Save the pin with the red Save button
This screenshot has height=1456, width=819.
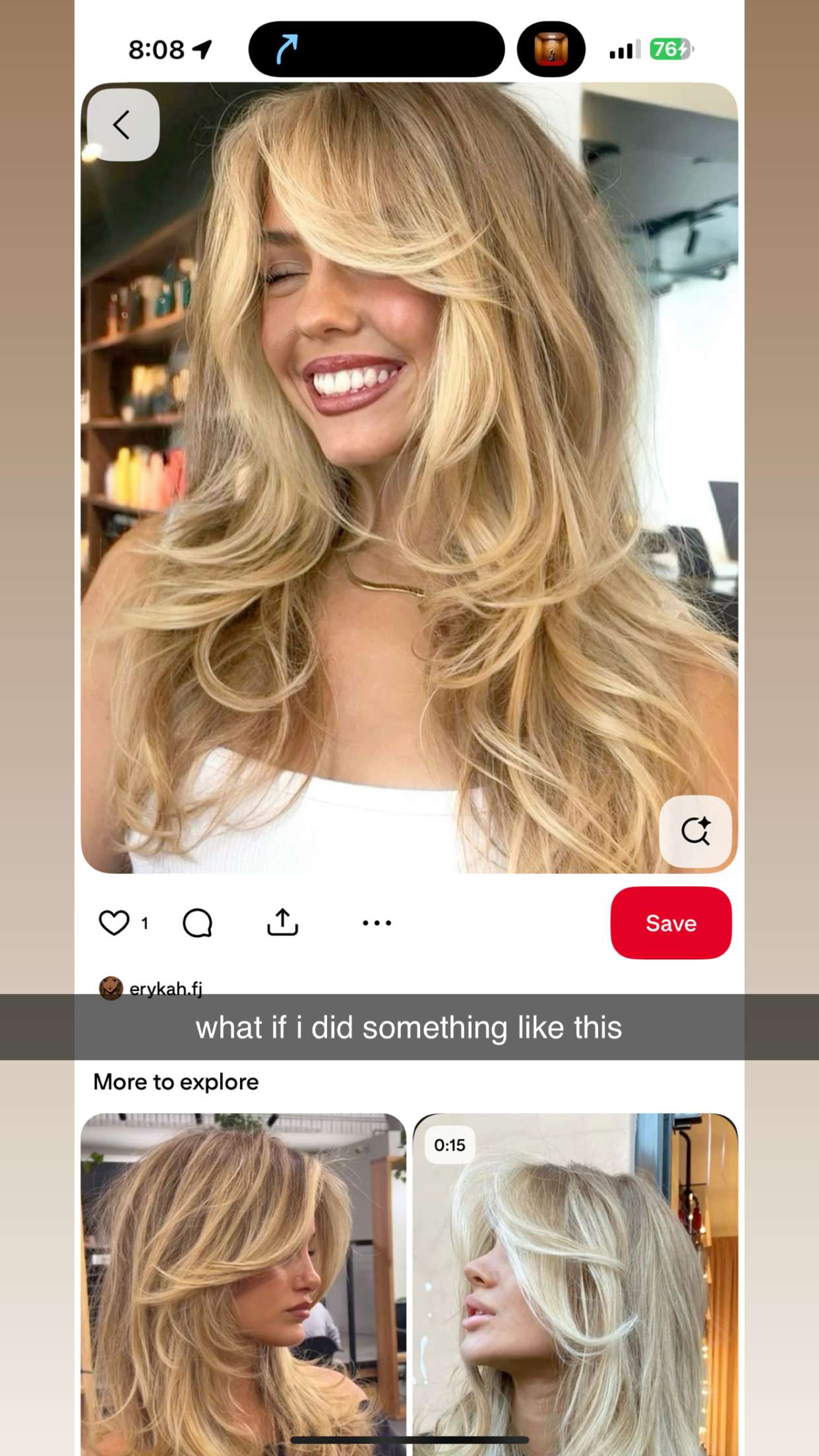tap(670, 923)
